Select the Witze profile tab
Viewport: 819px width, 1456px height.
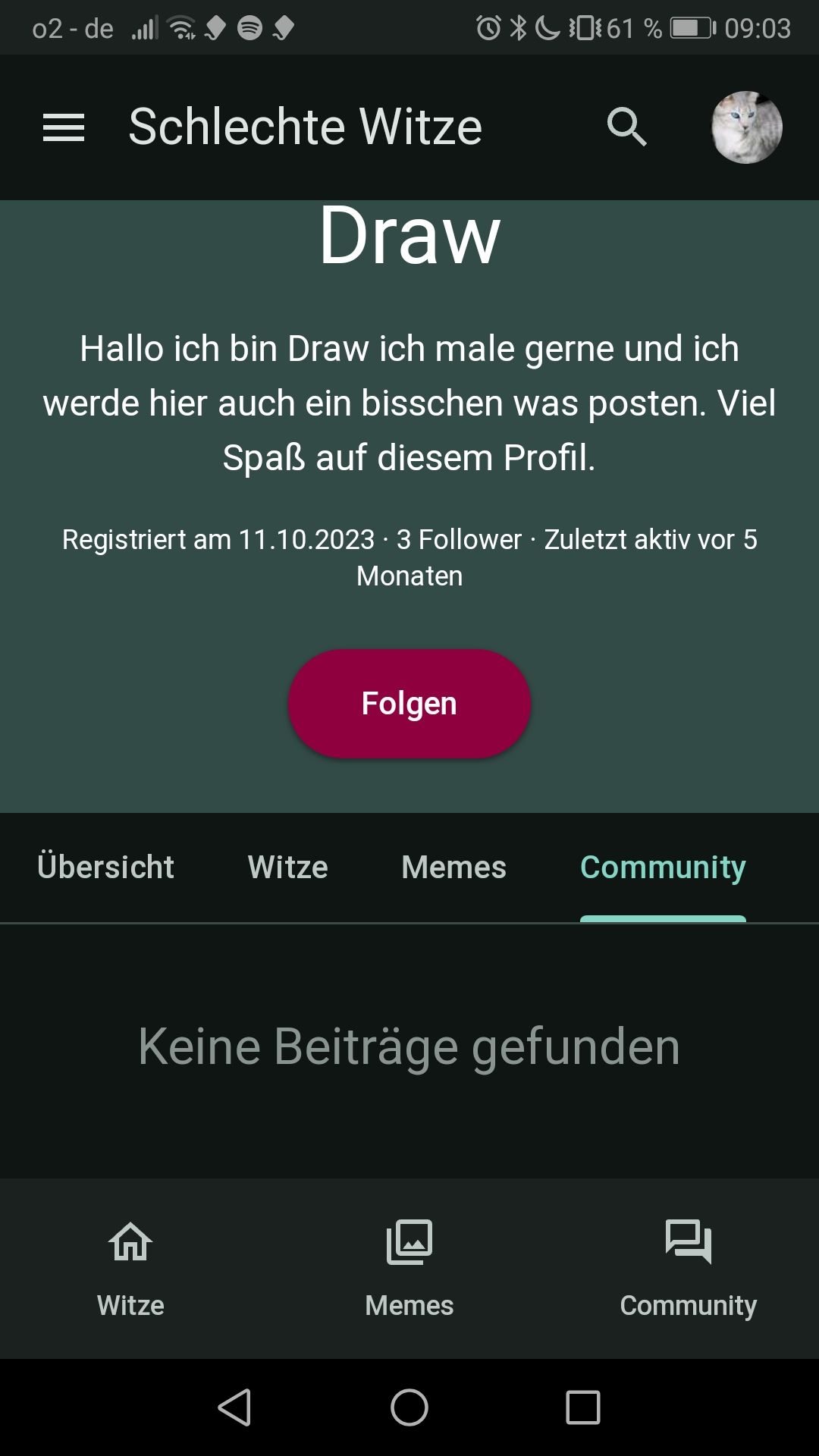287,867
